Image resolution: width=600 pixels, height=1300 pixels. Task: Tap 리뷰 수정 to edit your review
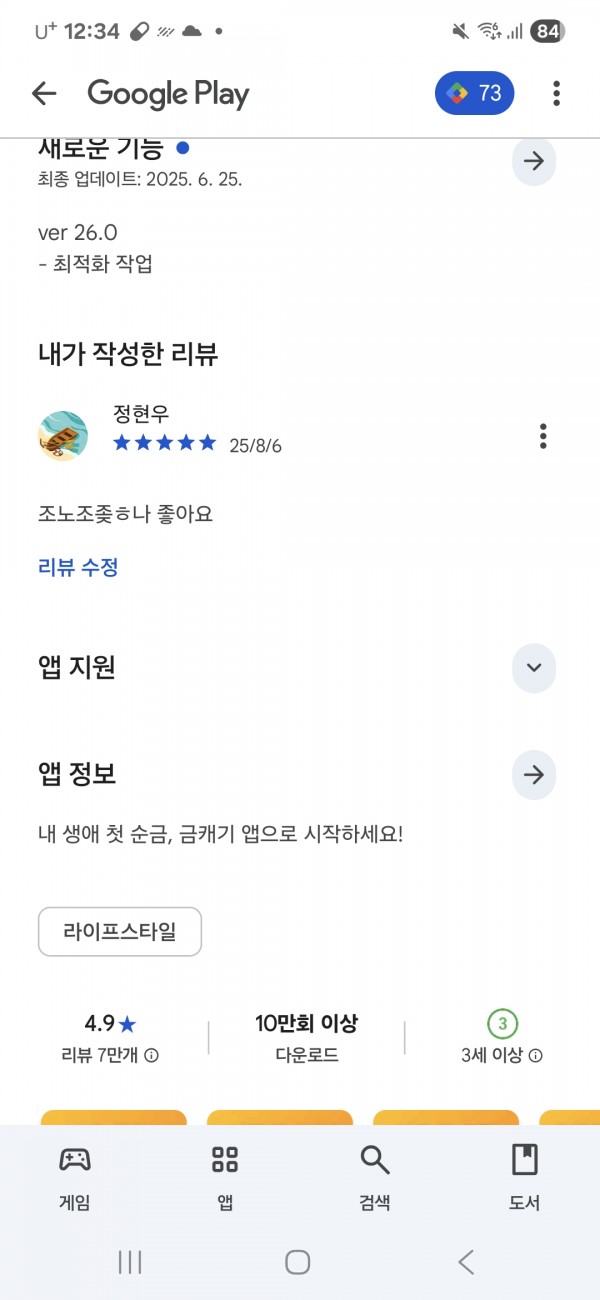[x=78, y=567]
